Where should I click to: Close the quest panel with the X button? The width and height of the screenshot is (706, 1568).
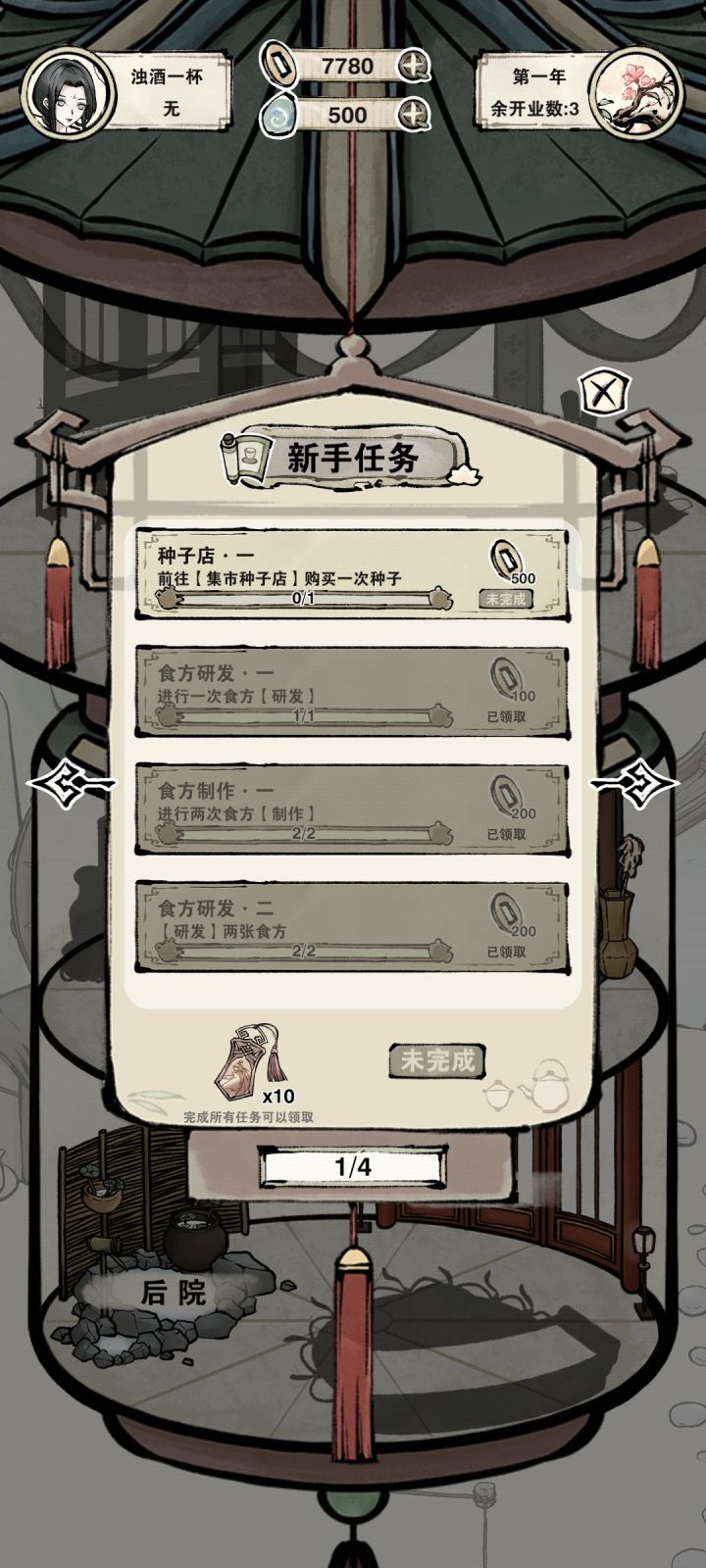point(605,389)
